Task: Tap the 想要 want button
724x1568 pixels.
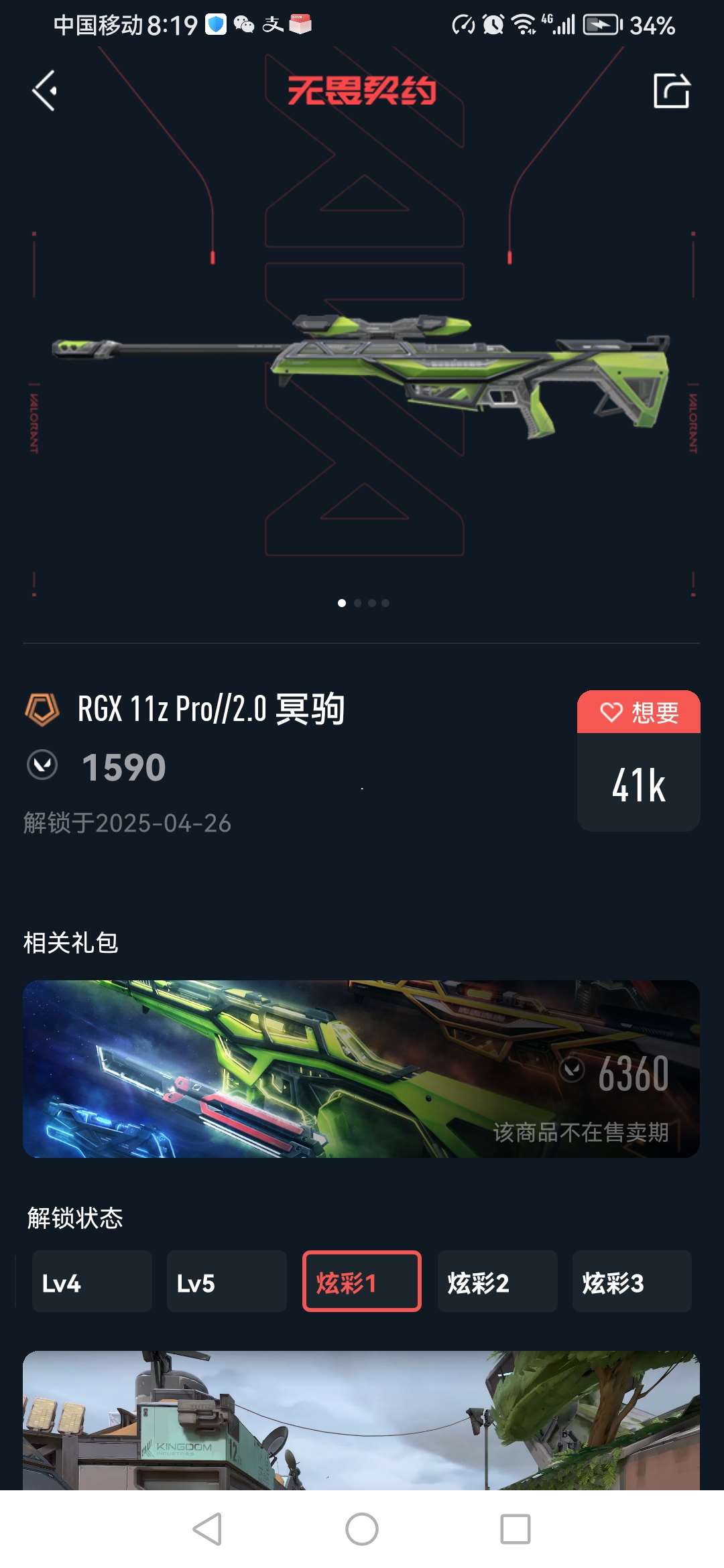Action: 638,712
